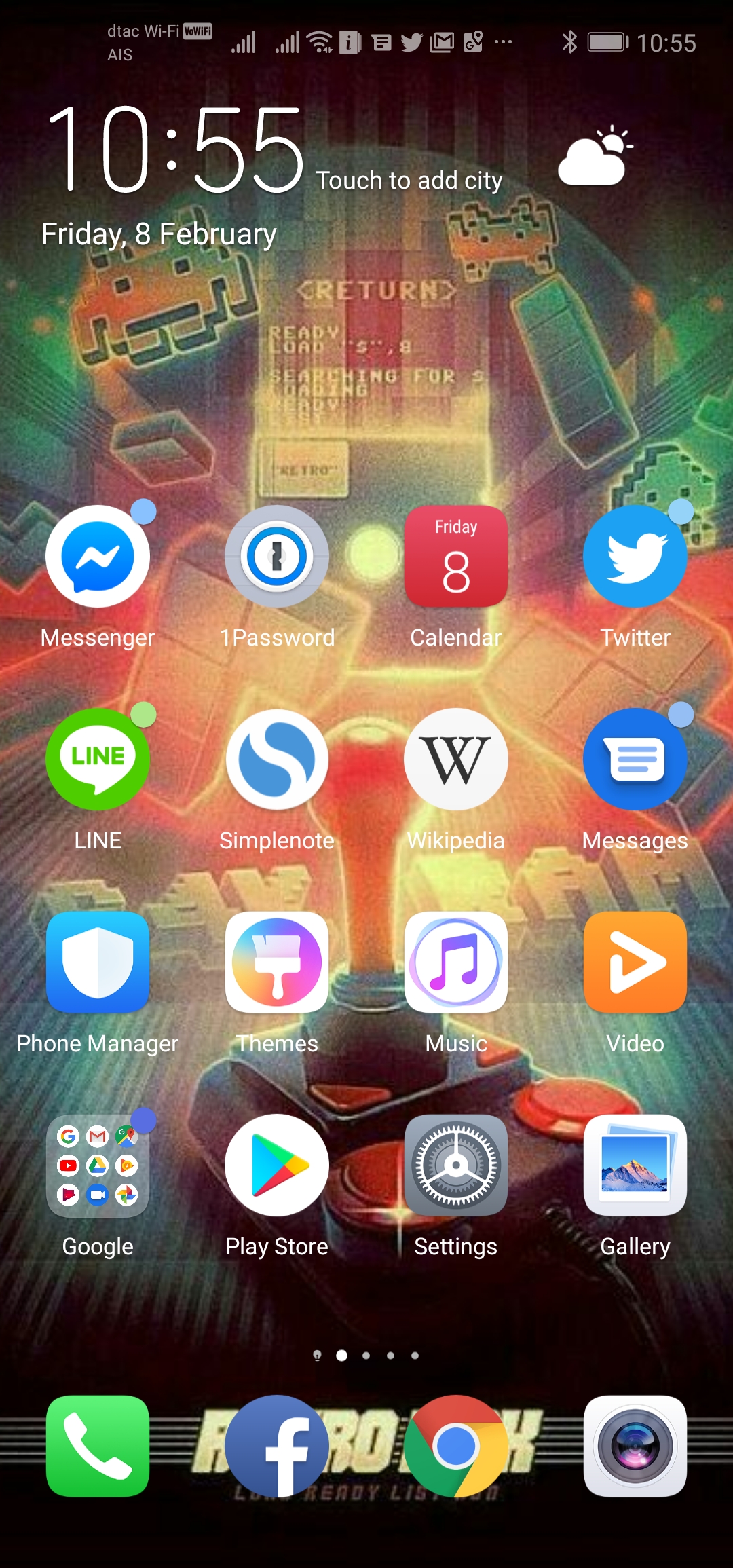Screen dimensions: 733x1568
Task: Open the Themes app
Action: (x=277, y=963)
